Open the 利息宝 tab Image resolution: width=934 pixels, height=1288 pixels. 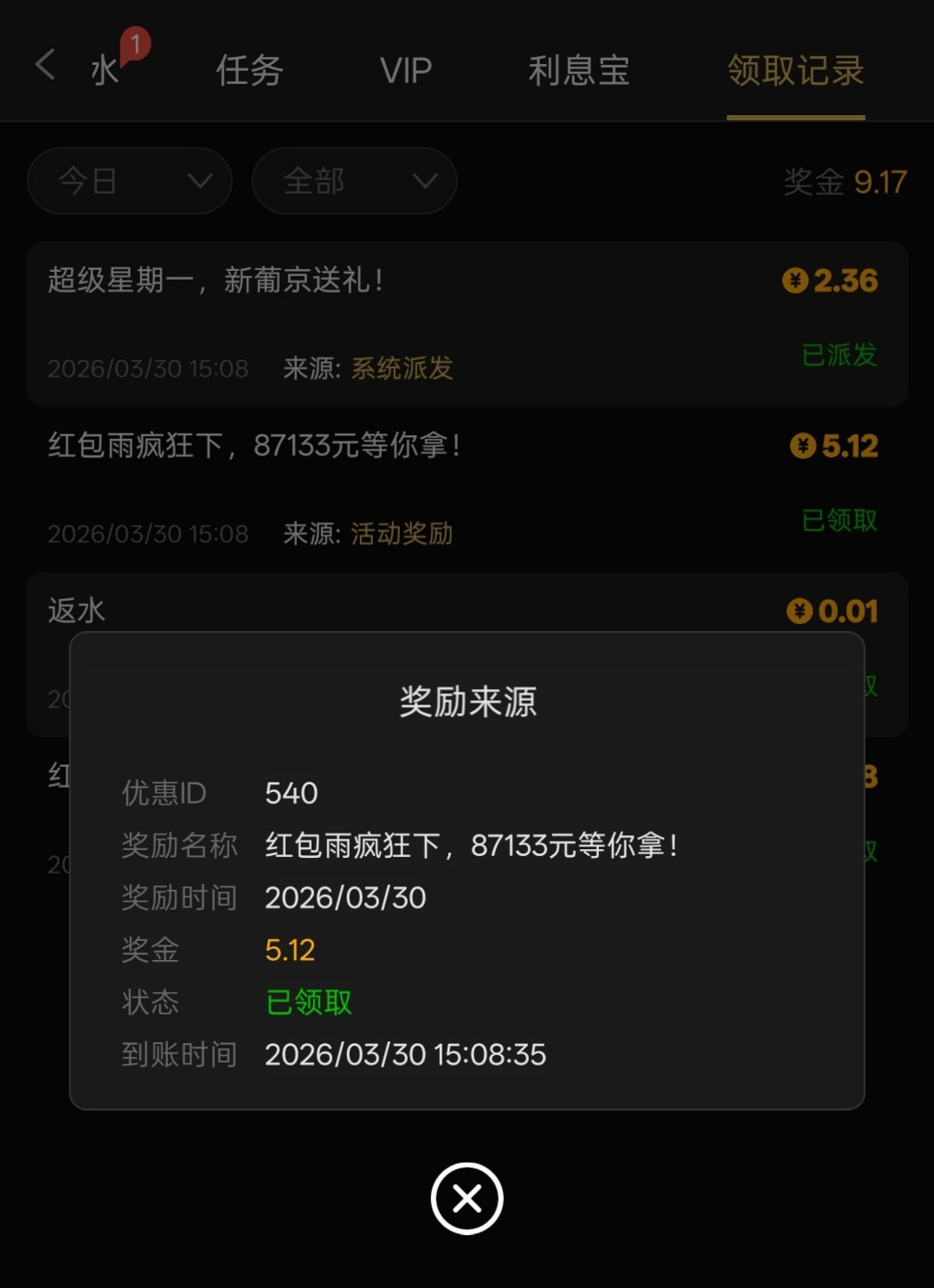tap(578, 70)
